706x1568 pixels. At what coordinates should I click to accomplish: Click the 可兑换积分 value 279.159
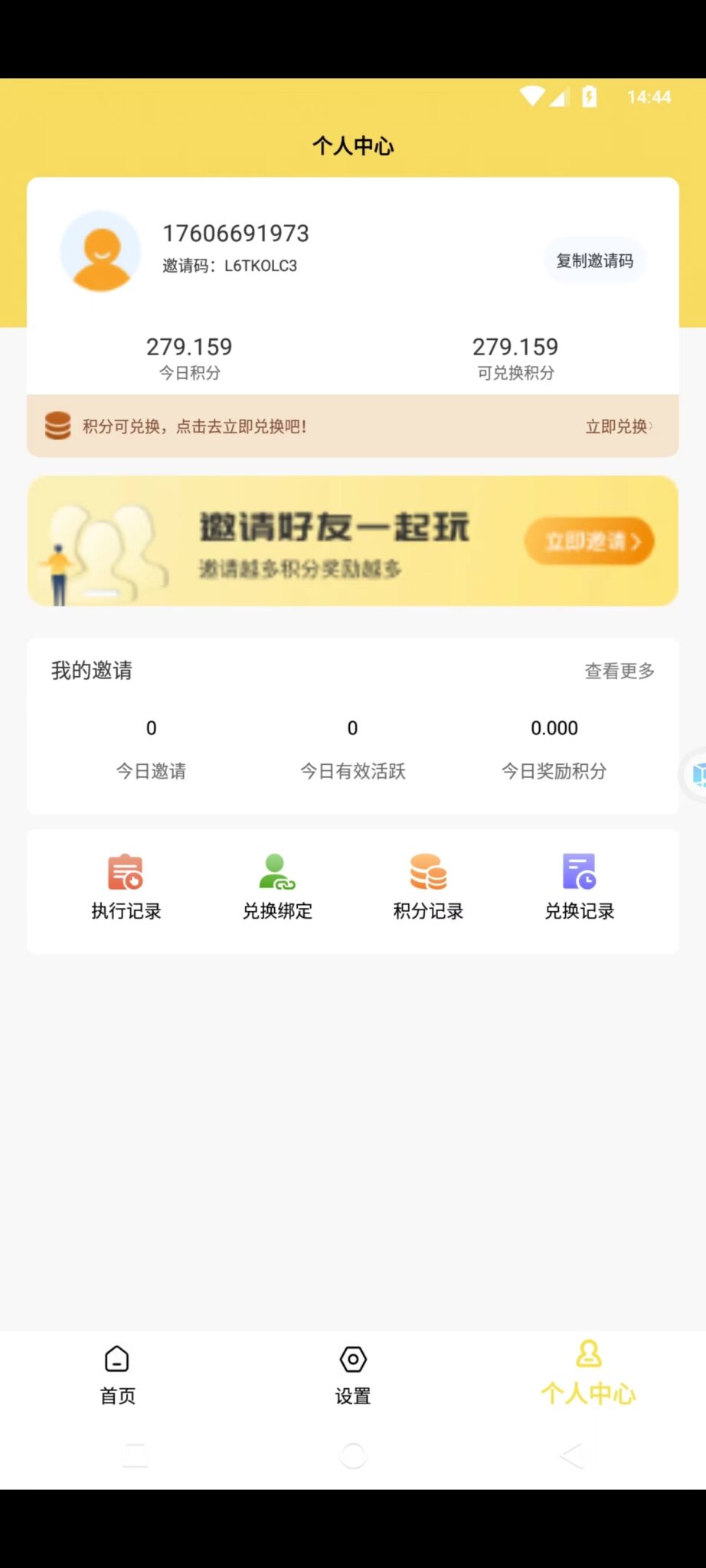(515, 347)
